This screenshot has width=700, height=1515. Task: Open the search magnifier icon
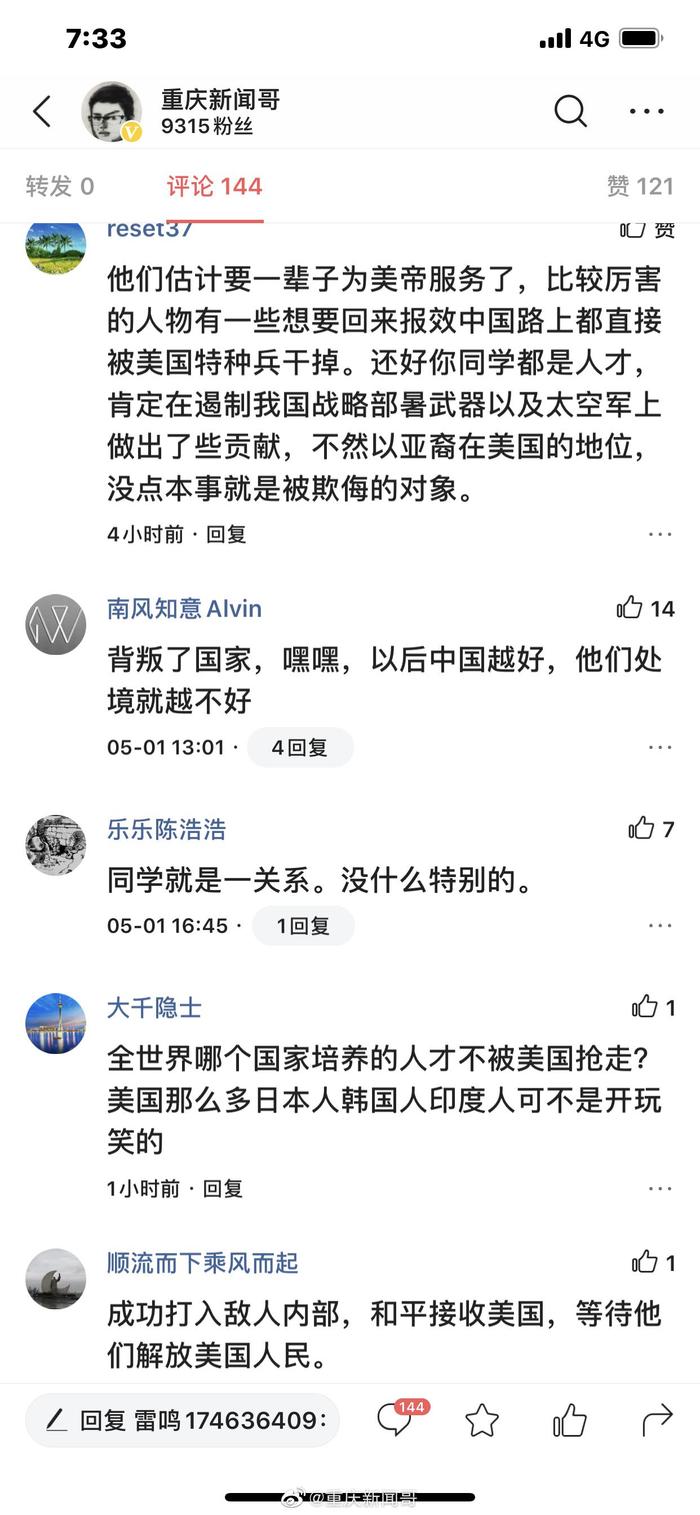point(570,111)
